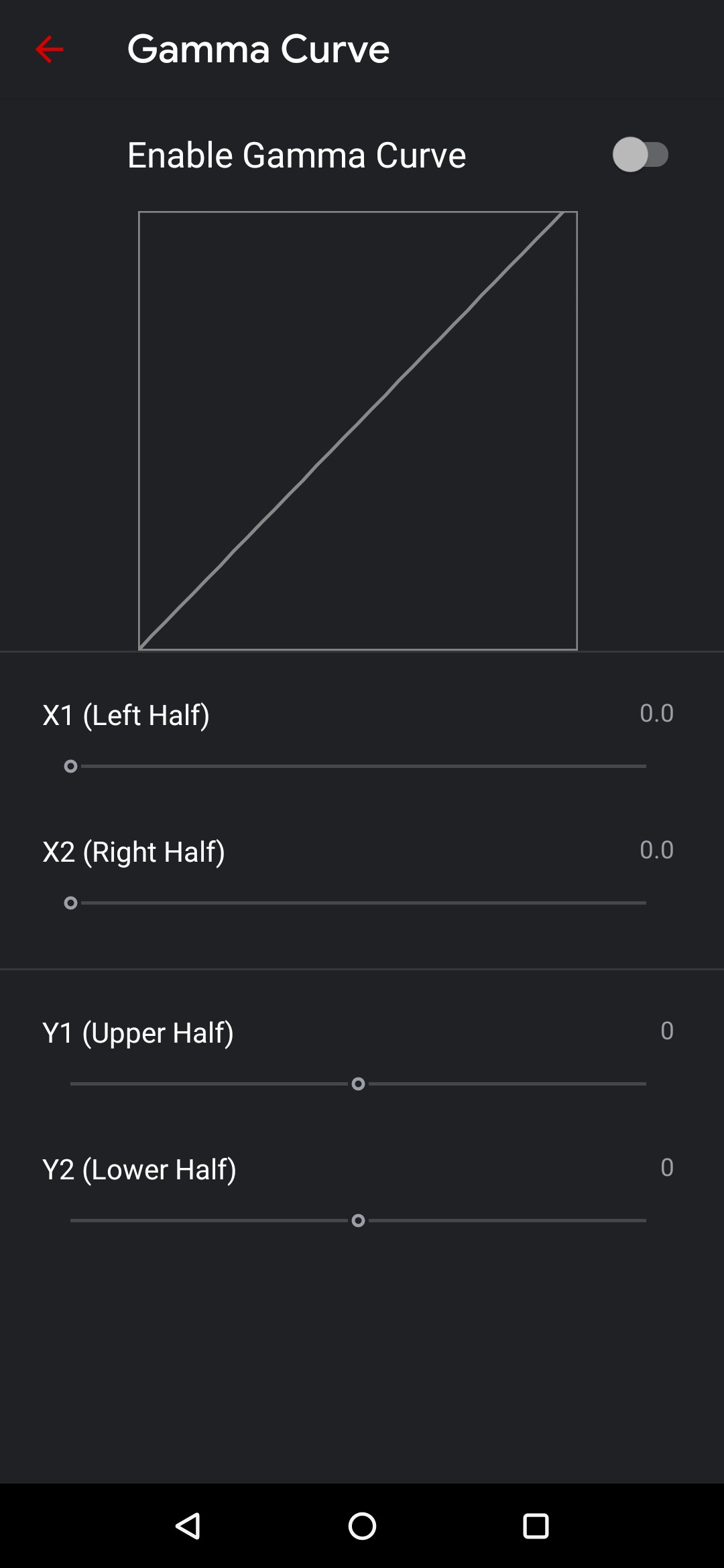Open the recent apps overview
Viewport: 724px width, 1568px height.
point(536,1526)
